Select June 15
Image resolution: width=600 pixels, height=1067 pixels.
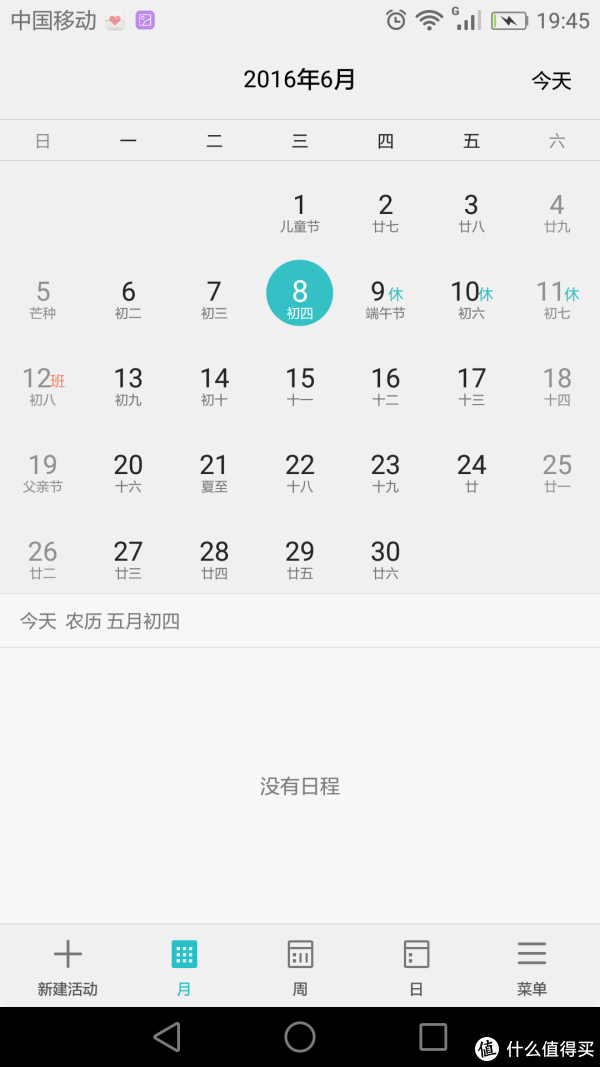point(300,386)
